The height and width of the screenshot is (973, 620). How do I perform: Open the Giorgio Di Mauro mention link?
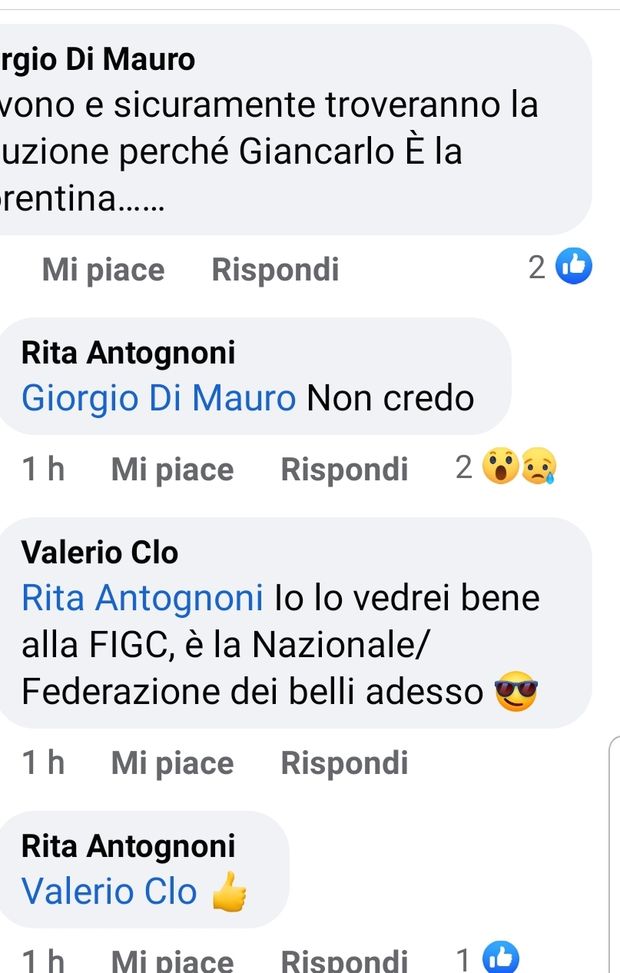(159, 399)
